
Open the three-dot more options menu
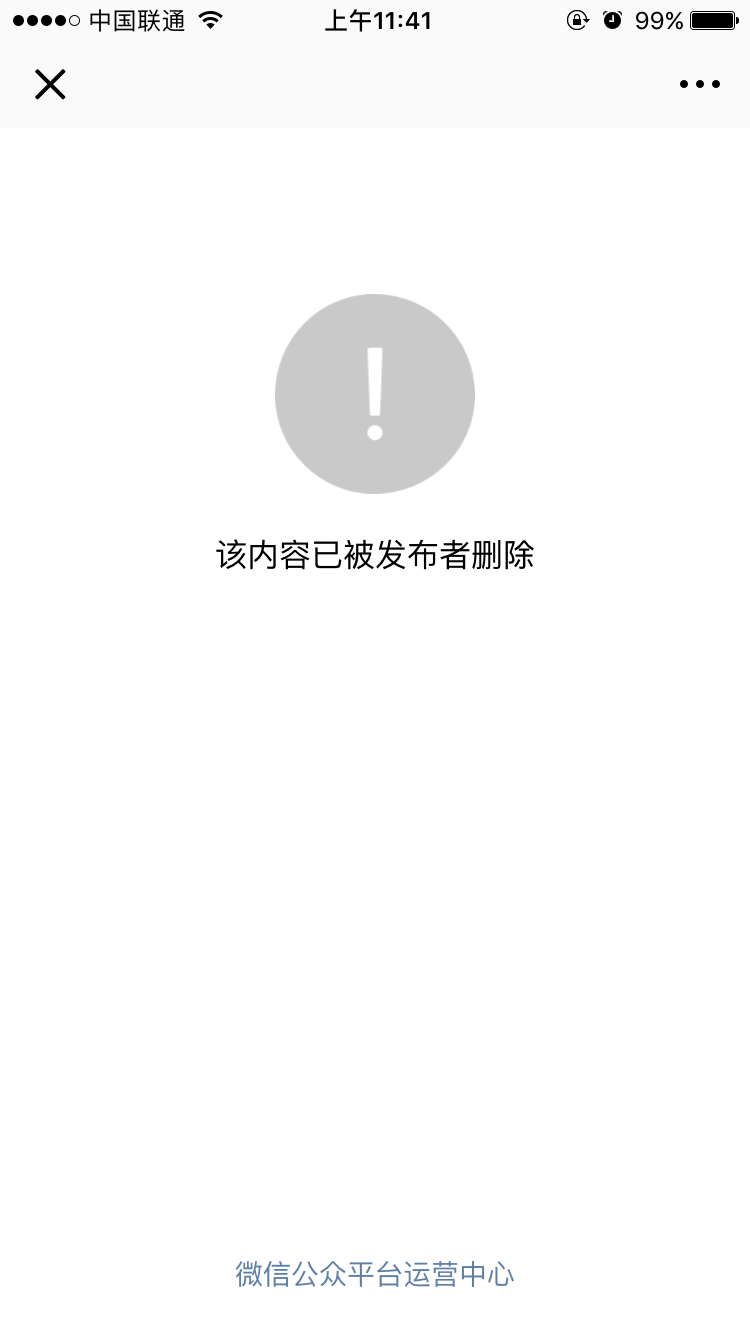pyautogui.click(x=700, y=85)
